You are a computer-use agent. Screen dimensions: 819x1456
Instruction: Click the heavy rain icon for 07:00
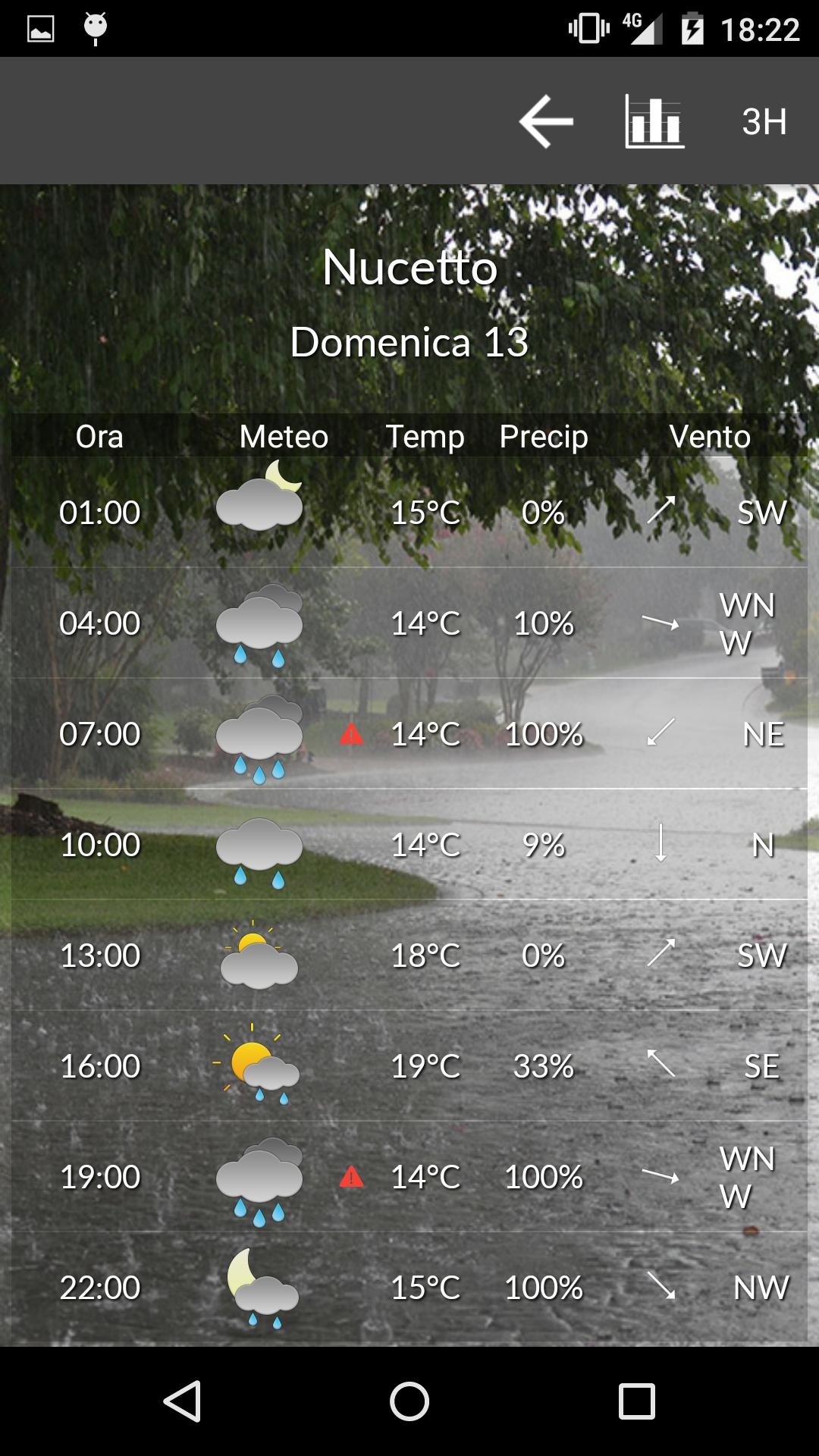(262, 732)
